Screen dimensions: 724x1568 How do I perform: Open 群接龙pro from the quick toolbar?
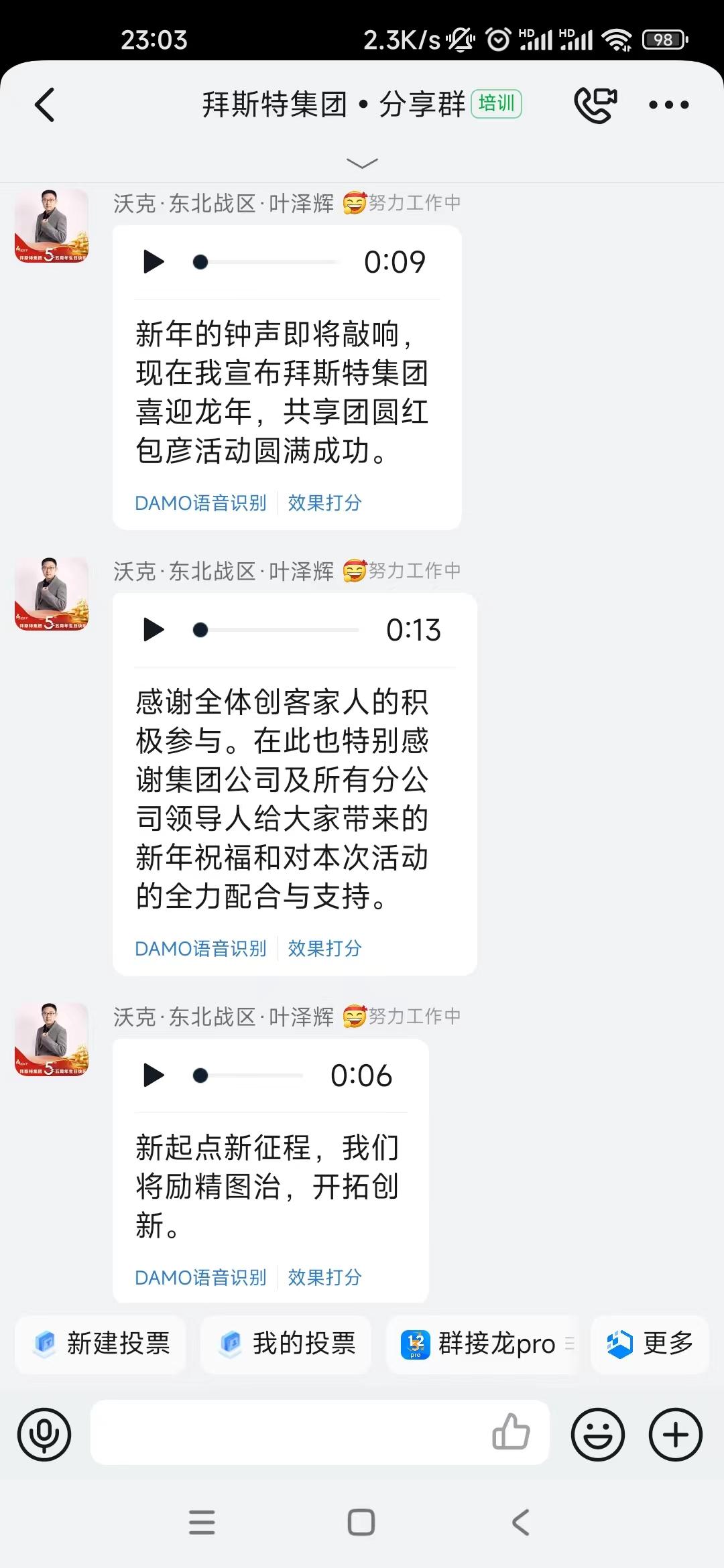coord(481,1344)
